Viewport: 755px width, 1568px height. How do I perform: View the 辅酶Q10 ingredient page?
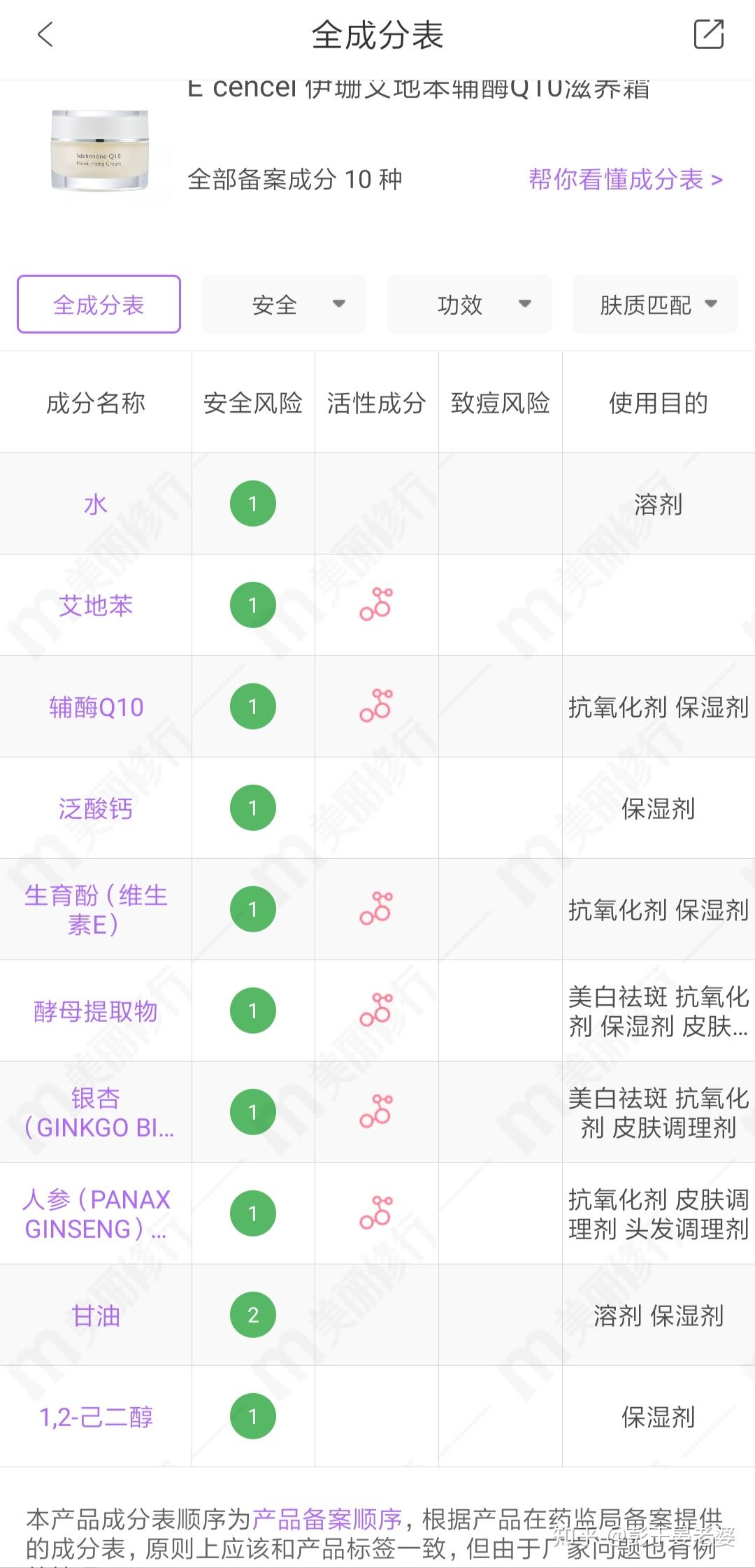pos(96,707)
